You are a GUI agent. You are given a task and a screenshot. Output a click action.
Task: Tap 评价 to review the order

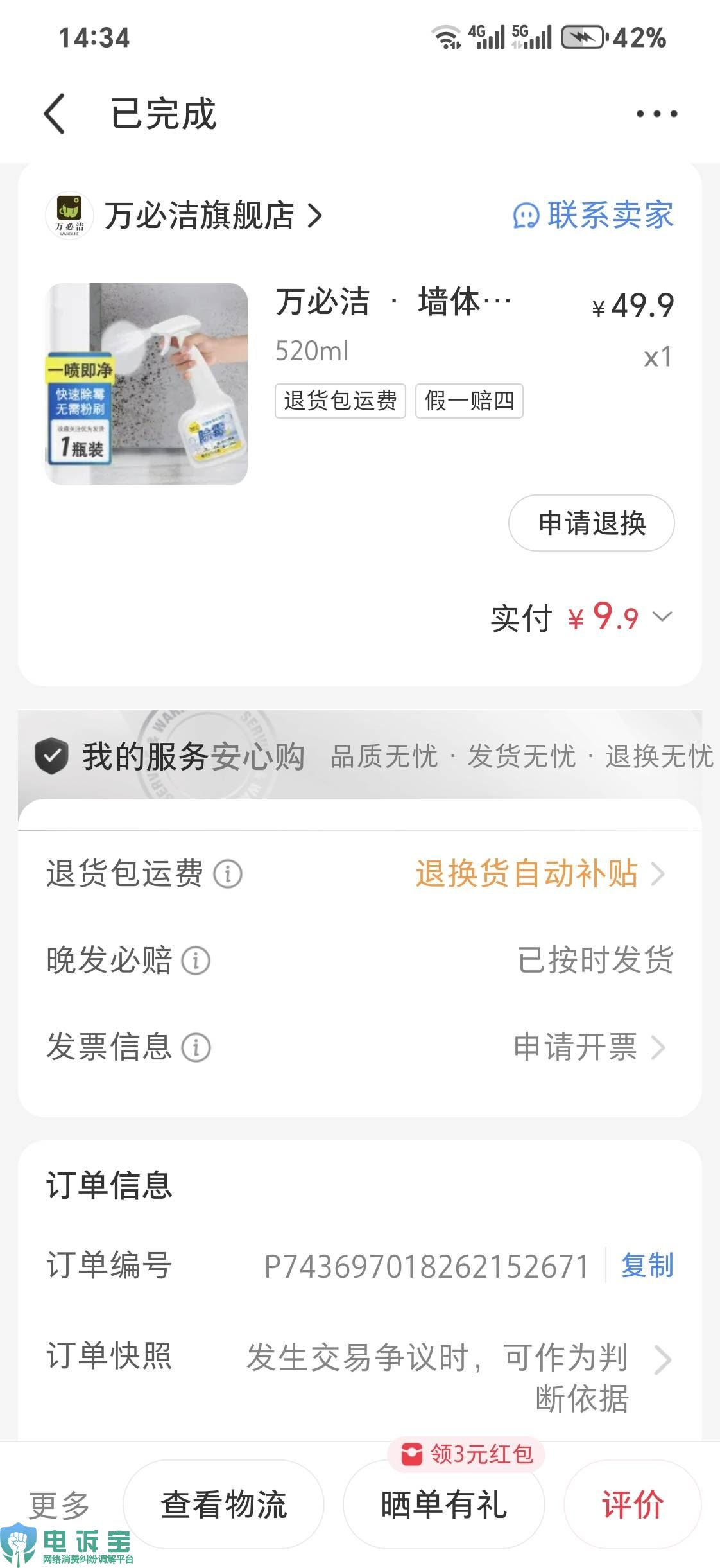632,1504
